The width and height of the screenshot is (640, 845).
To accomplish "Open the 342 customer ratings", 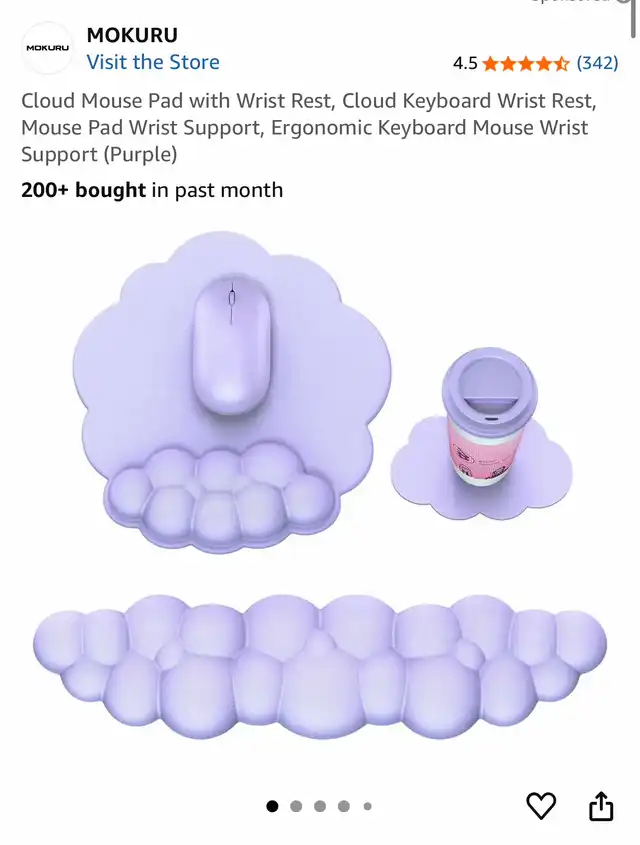I will click(597, 63).
